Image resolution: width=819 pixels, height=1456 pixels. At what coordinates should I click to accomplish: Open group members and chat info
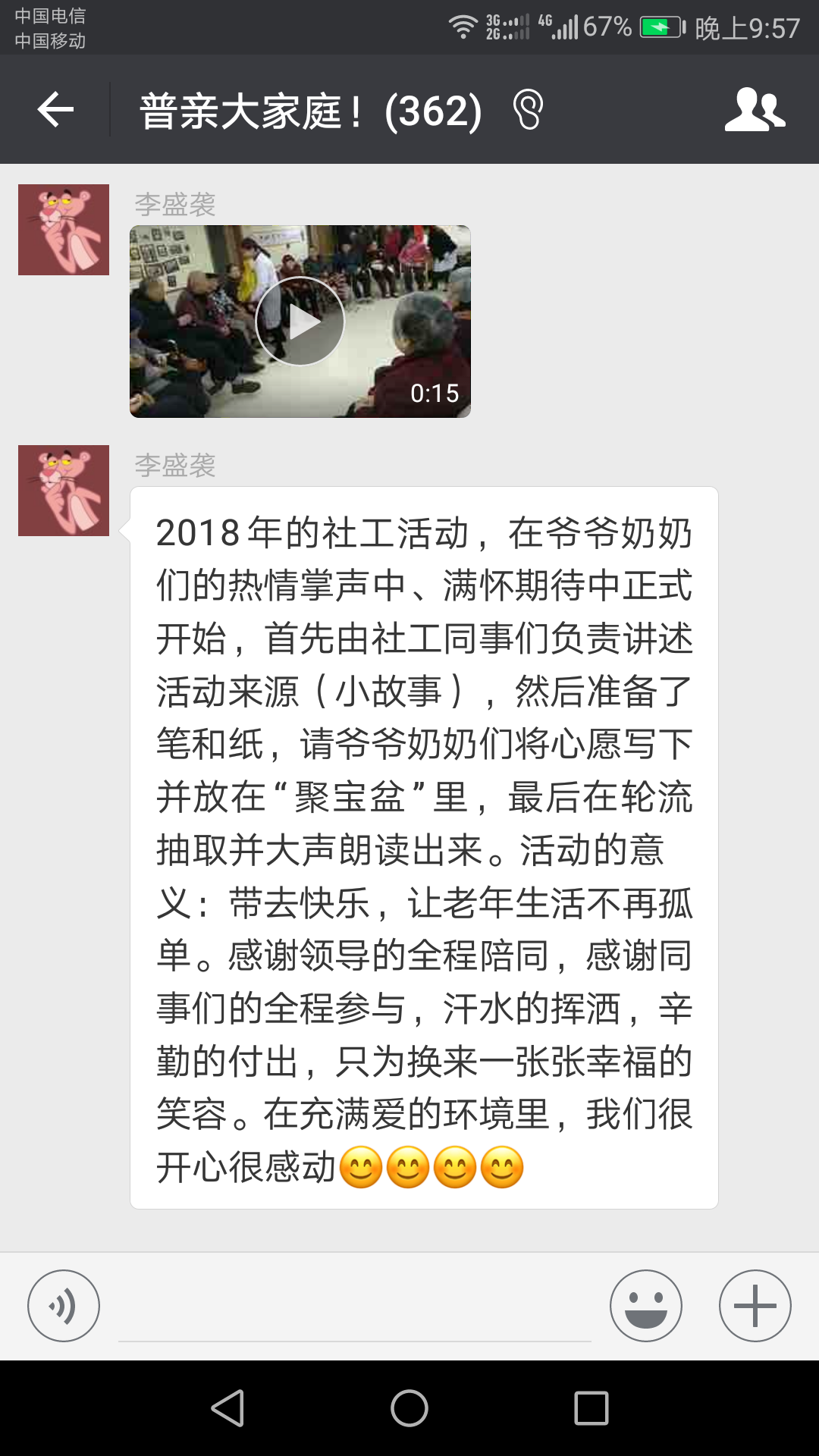click(x=755, y=110)
